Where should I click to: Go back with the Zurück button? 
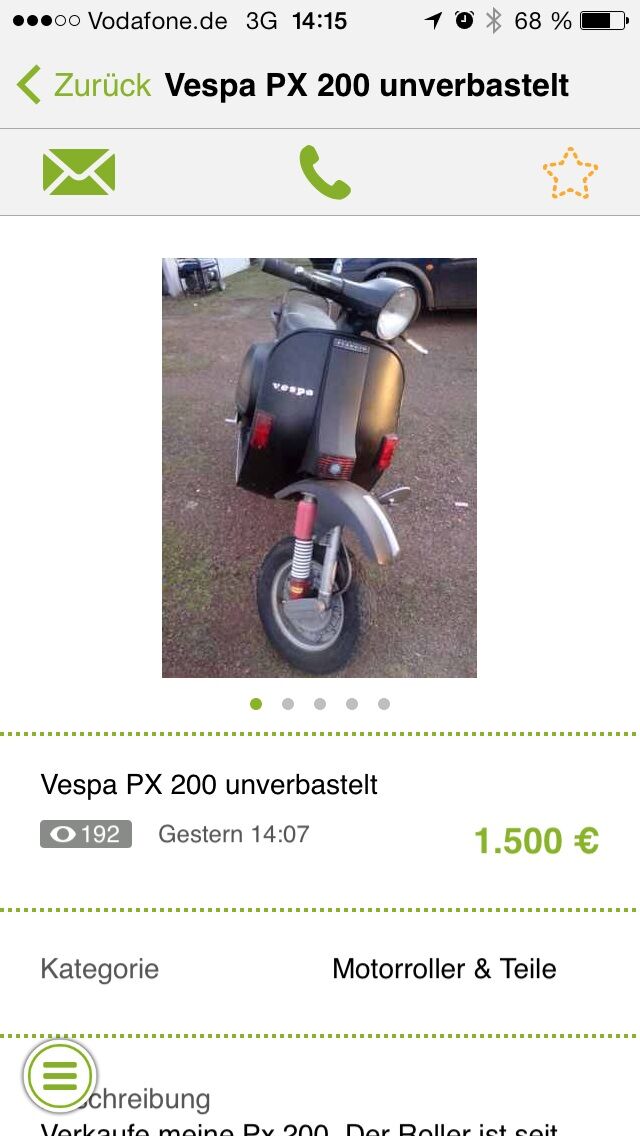(x=84, y=85)
